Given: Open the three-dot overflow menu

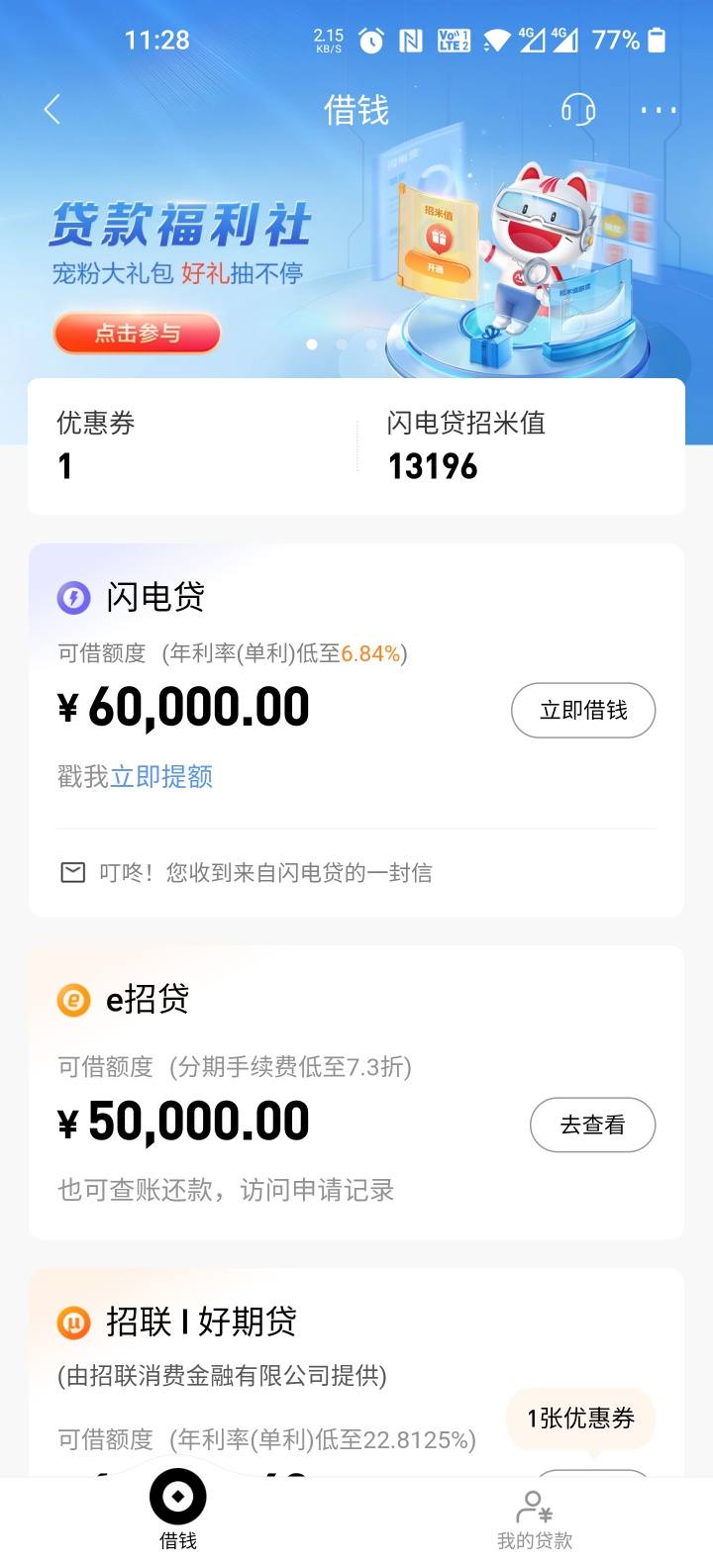Looking at the screenshot, I should 659,110.
